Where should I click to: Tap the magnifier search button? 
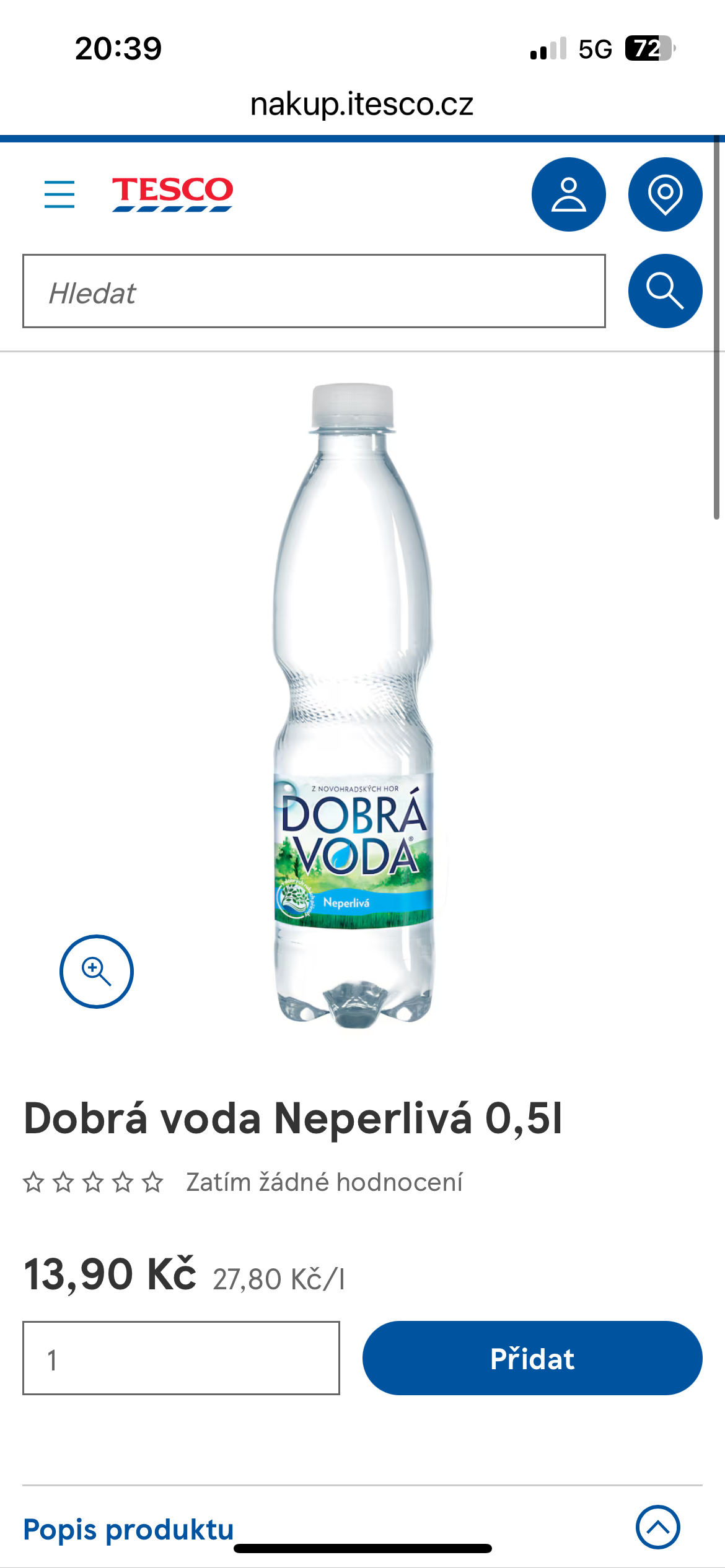(665, 291)
